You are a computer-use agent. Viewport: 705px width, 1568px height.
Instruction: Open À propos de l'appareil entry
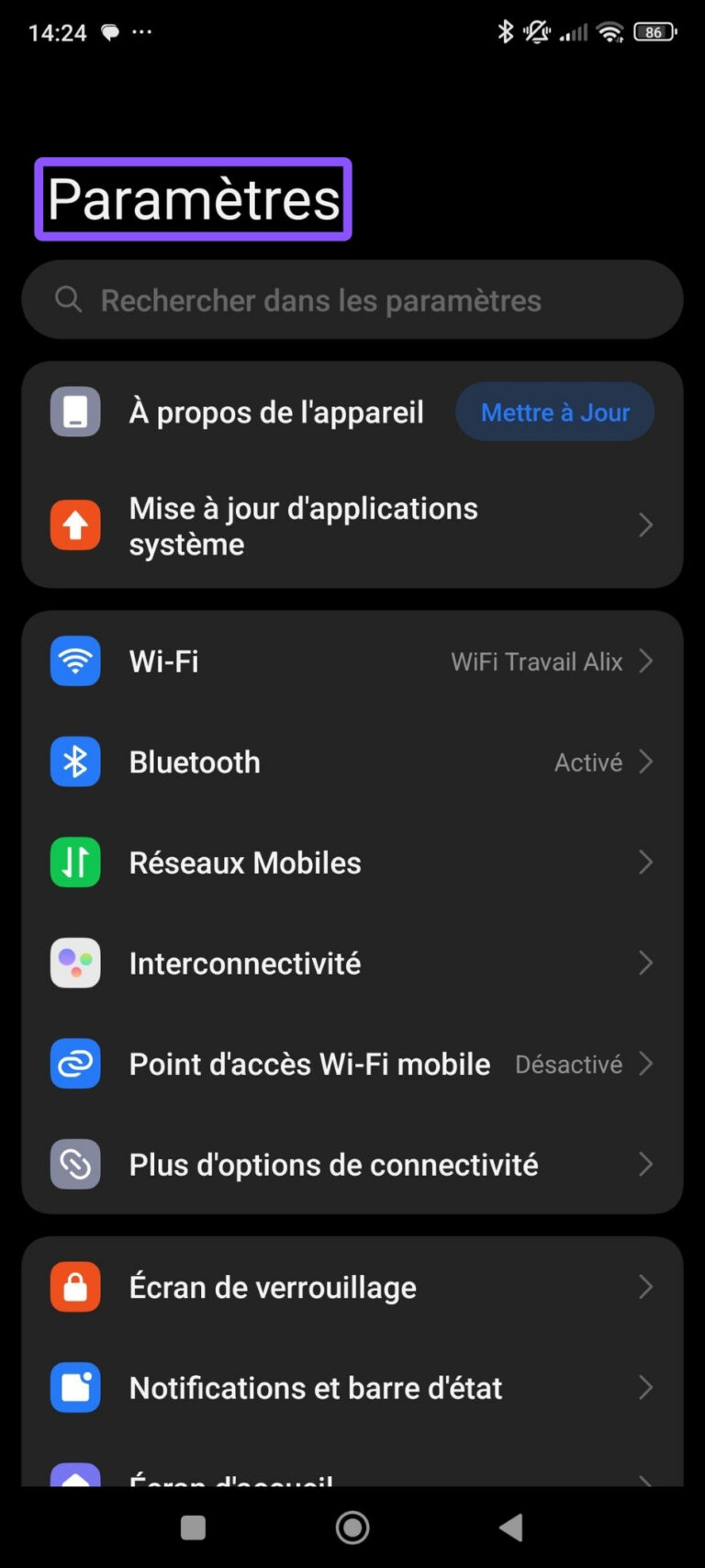tap(276, 412)
